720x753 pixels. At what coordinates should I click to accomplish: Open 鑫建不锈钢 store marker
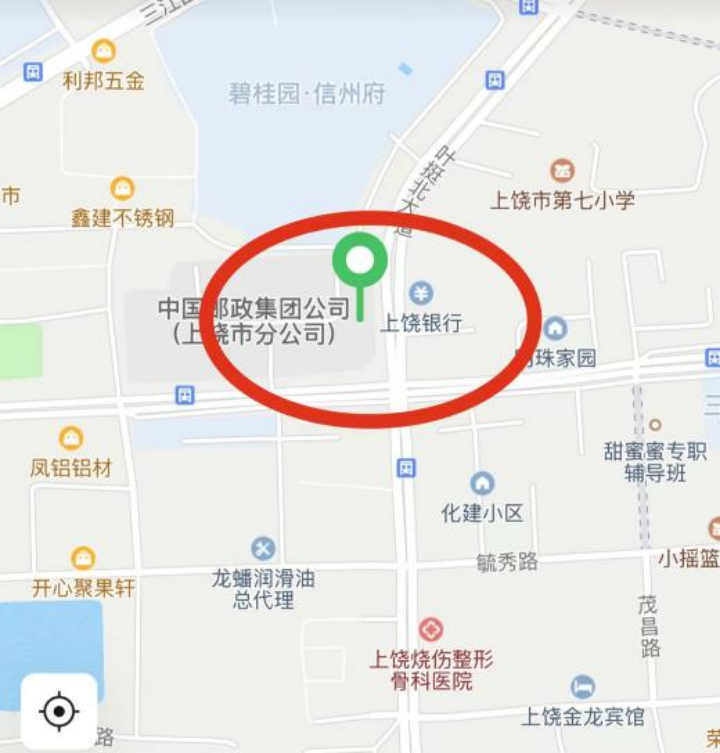122,188
